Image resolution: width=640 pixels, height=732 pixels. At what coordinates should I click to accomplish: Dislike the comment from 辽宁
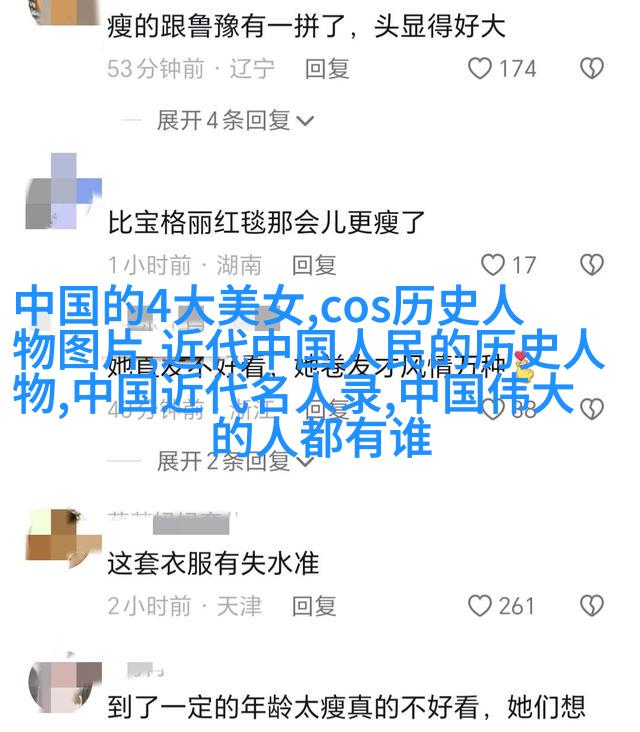[592, 68]
